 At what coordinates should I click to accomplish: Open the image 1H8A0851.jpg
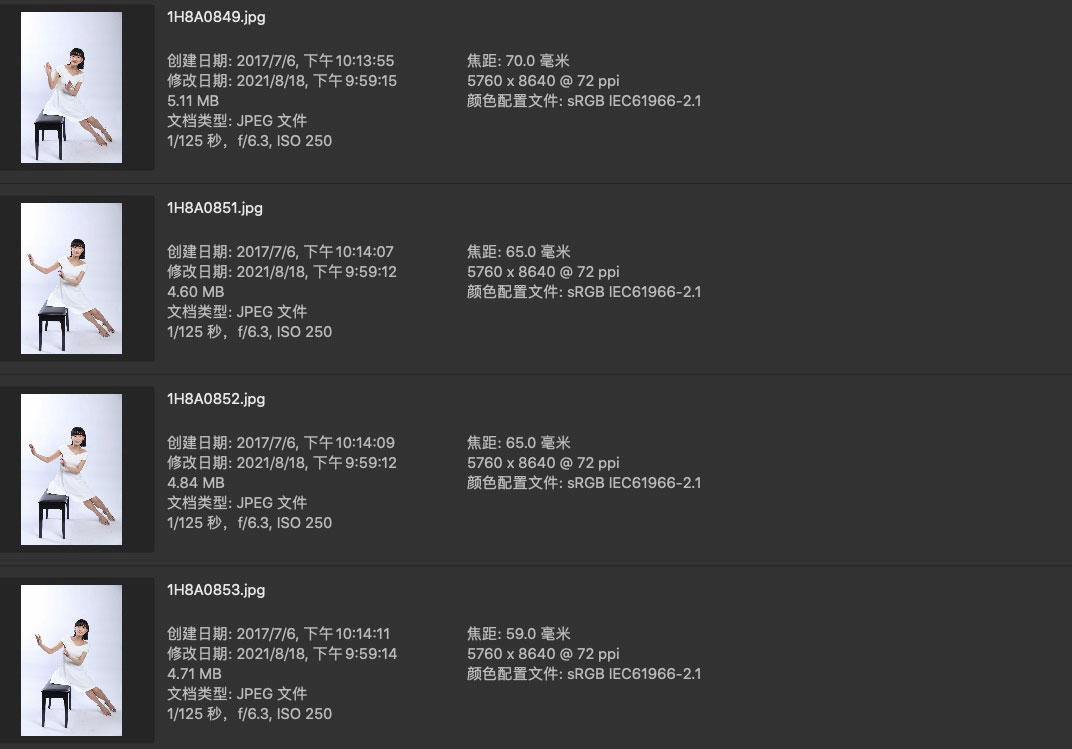(x=72, y=278)
